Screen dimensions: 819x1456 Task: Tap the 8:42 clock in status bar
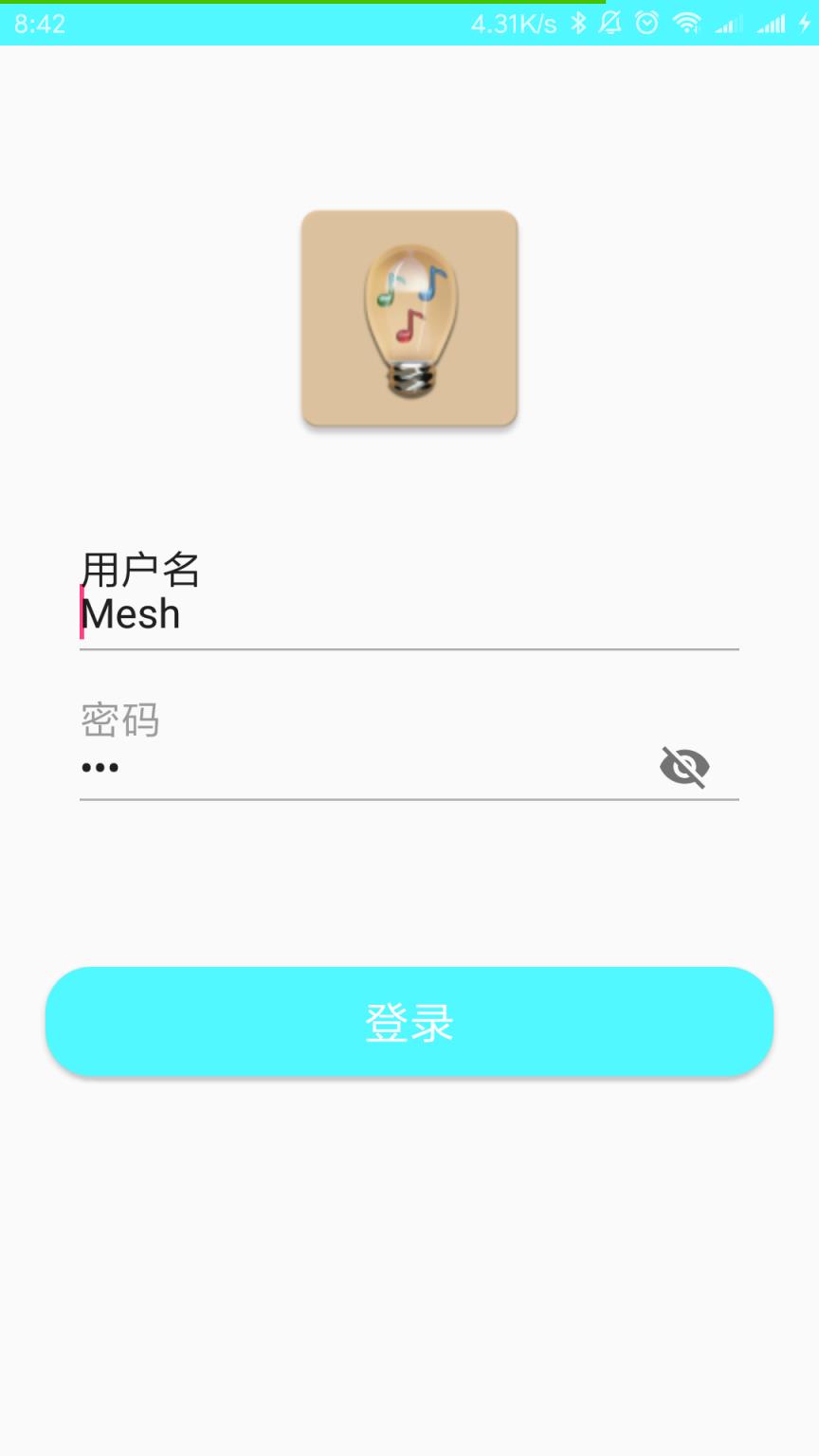click(38, 24)
